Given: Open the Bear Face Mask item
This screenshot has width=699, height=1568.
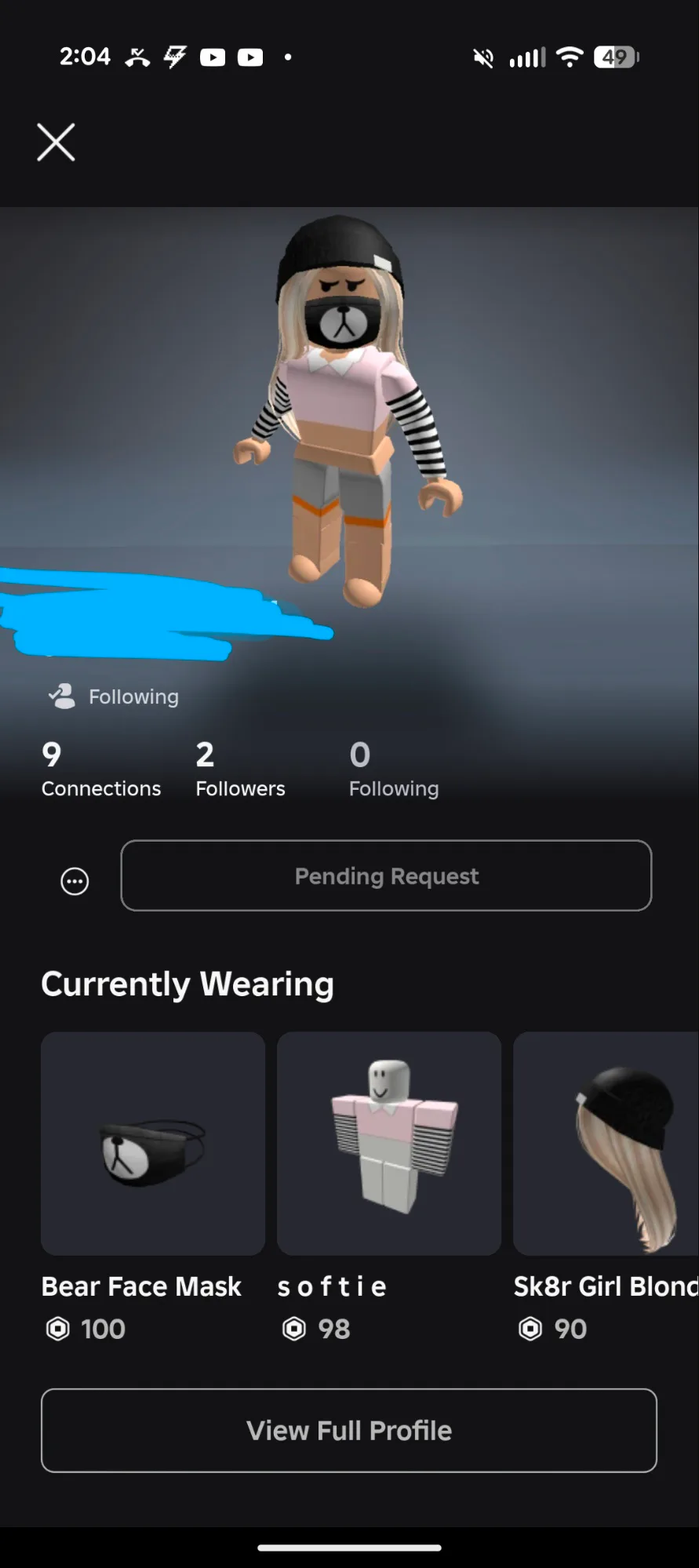Looking at the screenshot, I should (x=153, y=1144).
